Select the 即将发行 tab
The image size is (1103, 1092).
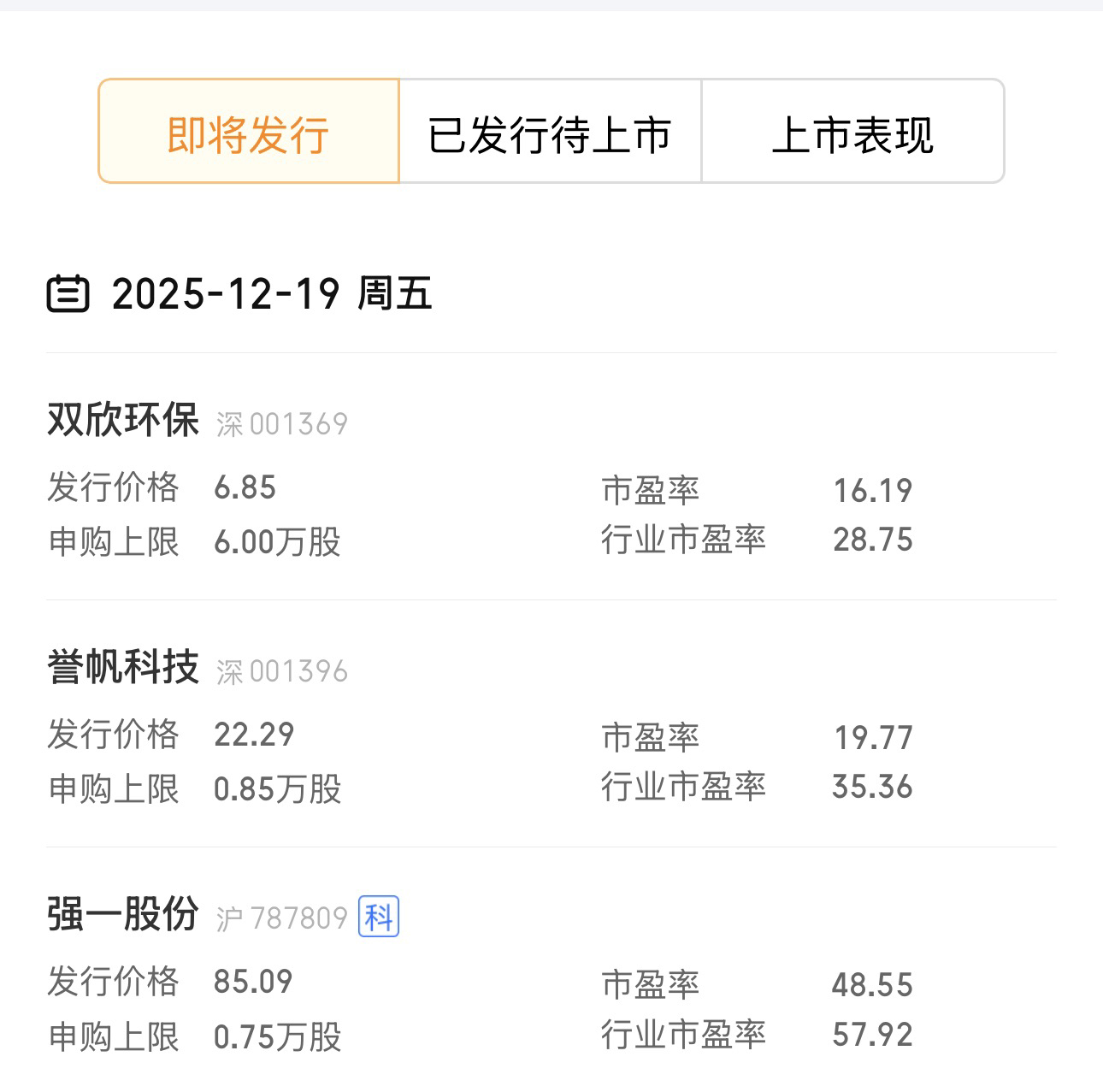pos(248,132)
